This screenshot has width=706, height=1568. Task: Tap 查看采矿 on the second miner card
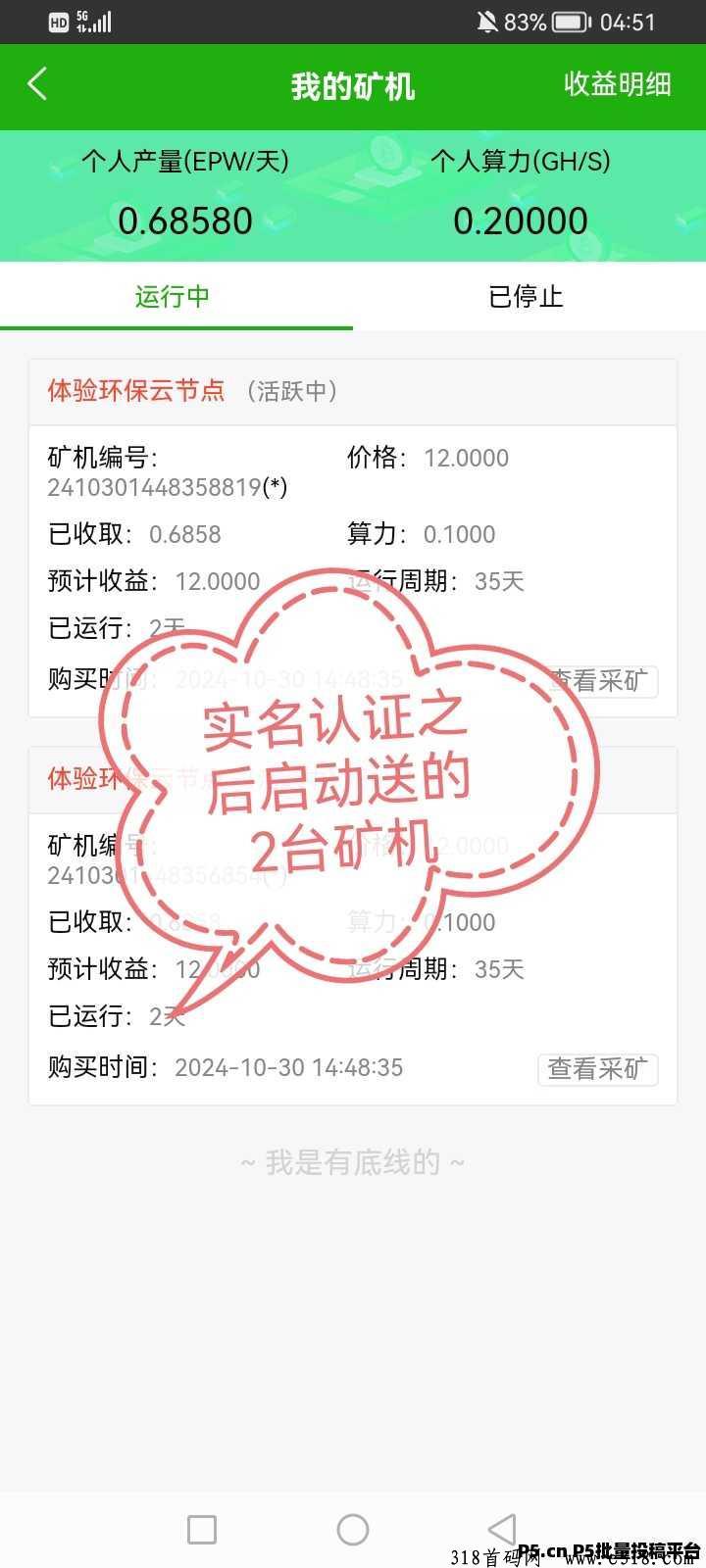(598, 1068)
